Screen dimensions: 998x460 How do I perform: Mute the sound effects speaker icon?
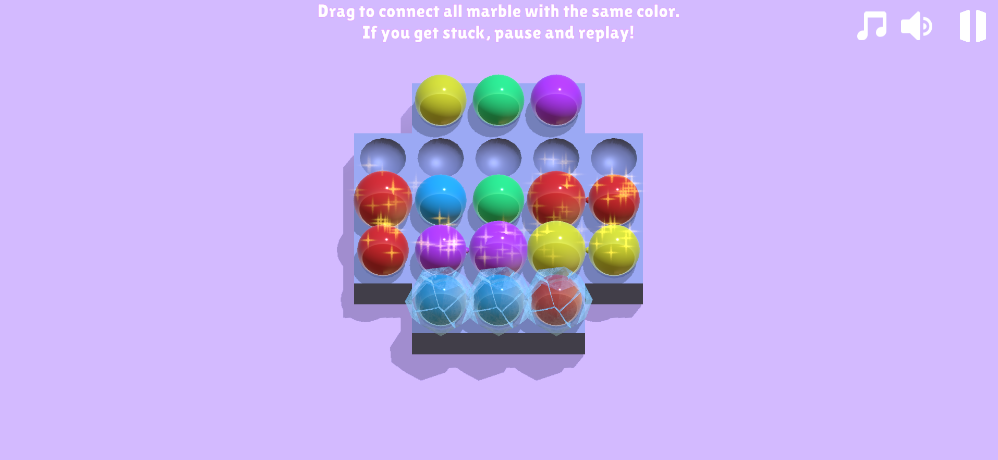click(916, 26)
